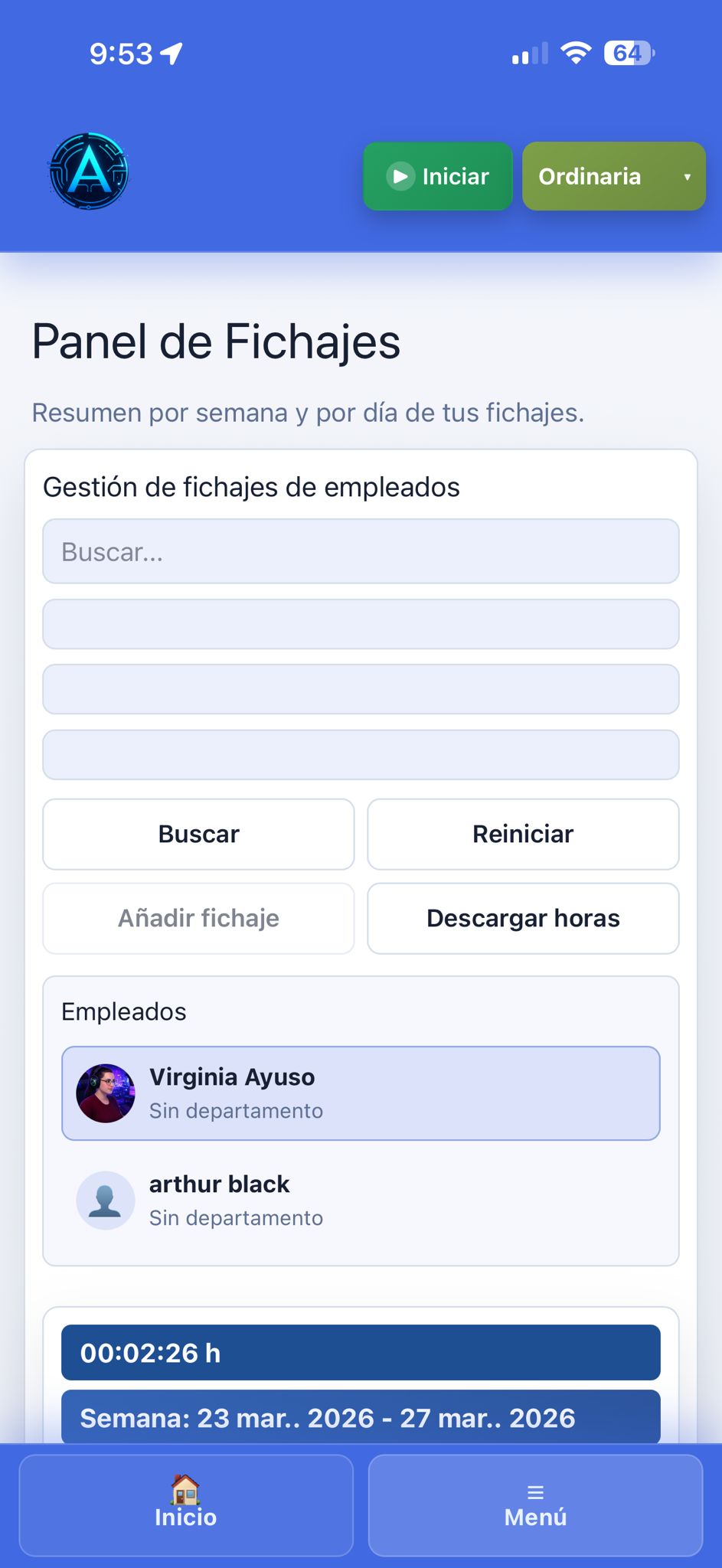Open the second empty filter selector
The image size is (722, 1568).
(x=361, y=689)
